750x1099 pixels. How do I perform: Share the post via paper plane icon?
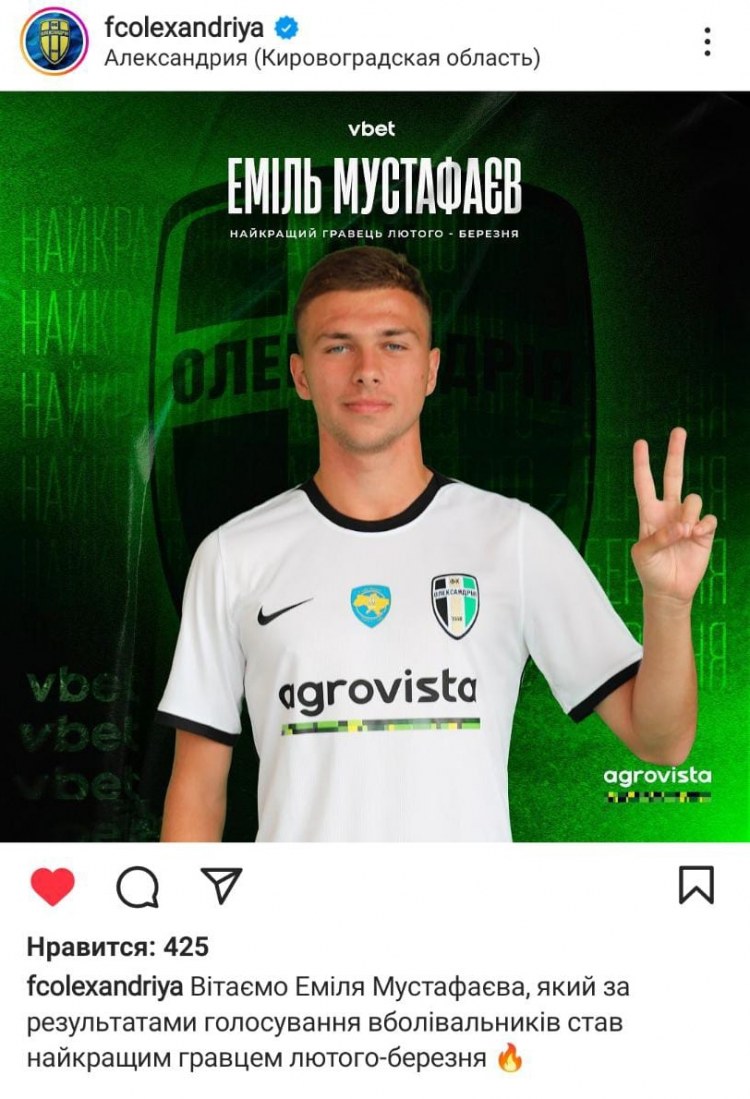(x=221, y=884)
